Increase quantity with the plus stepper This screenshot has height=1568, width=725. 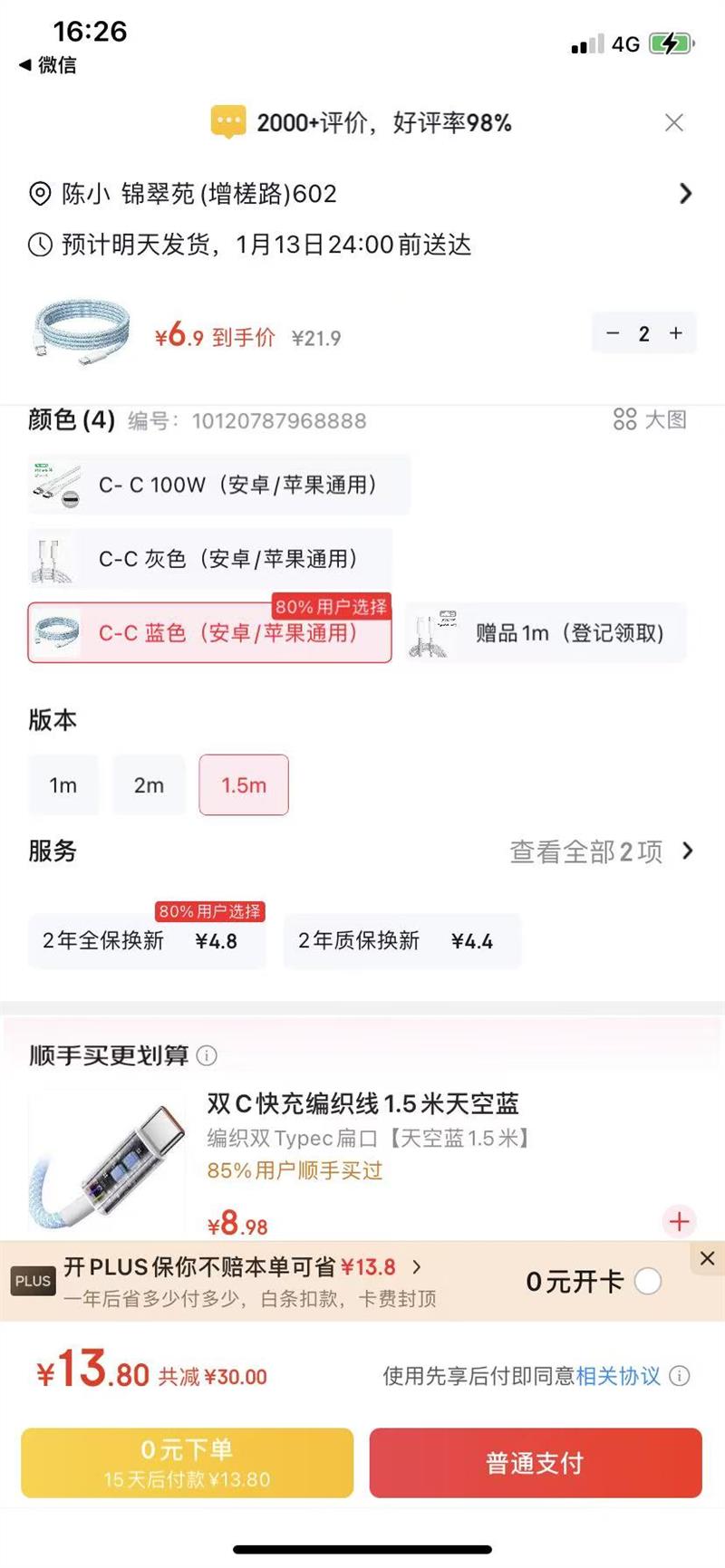click(x=675, y=333)
